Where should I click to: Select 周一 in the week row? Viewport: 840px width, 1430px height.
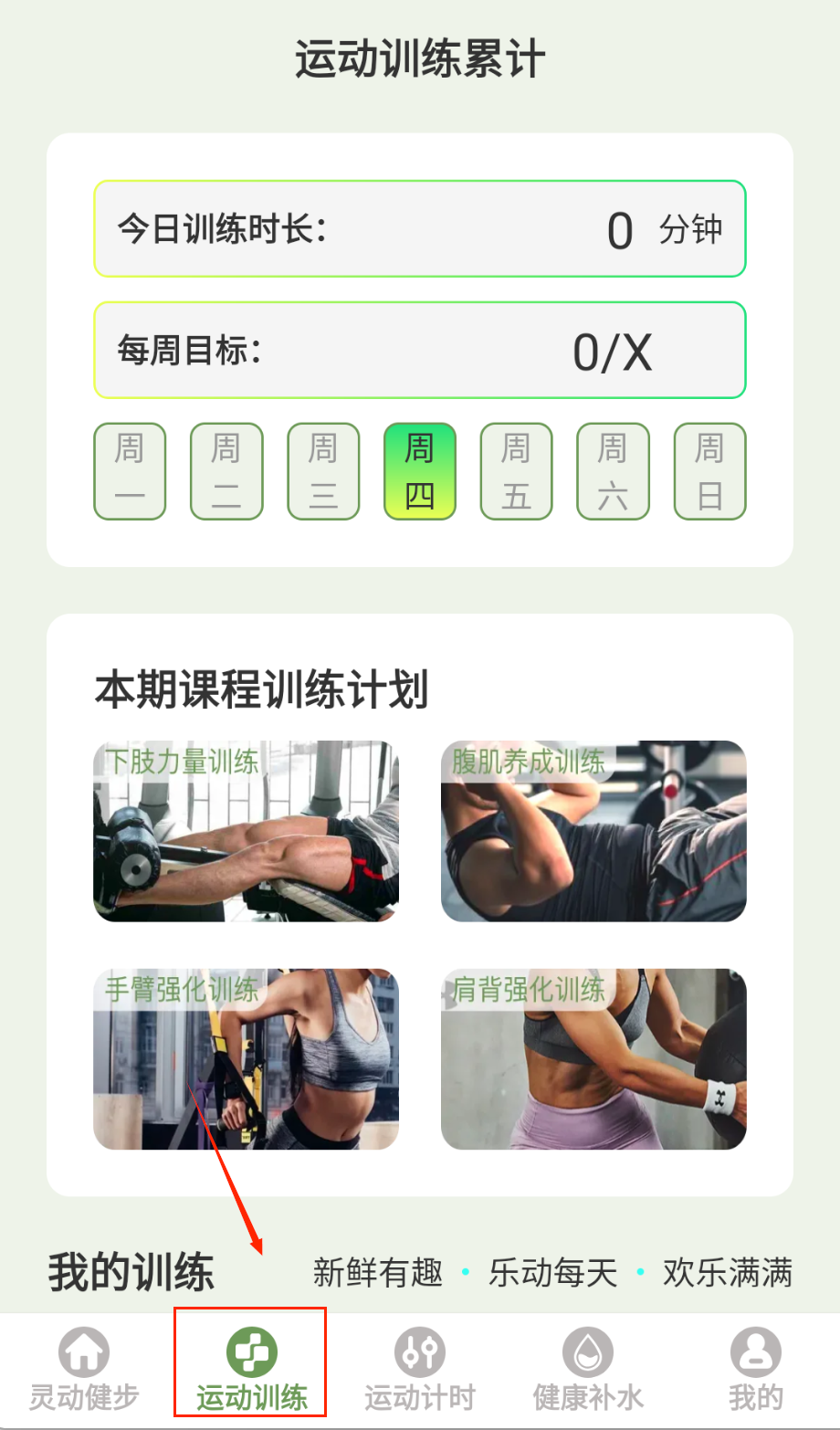[x=130, y=471]
